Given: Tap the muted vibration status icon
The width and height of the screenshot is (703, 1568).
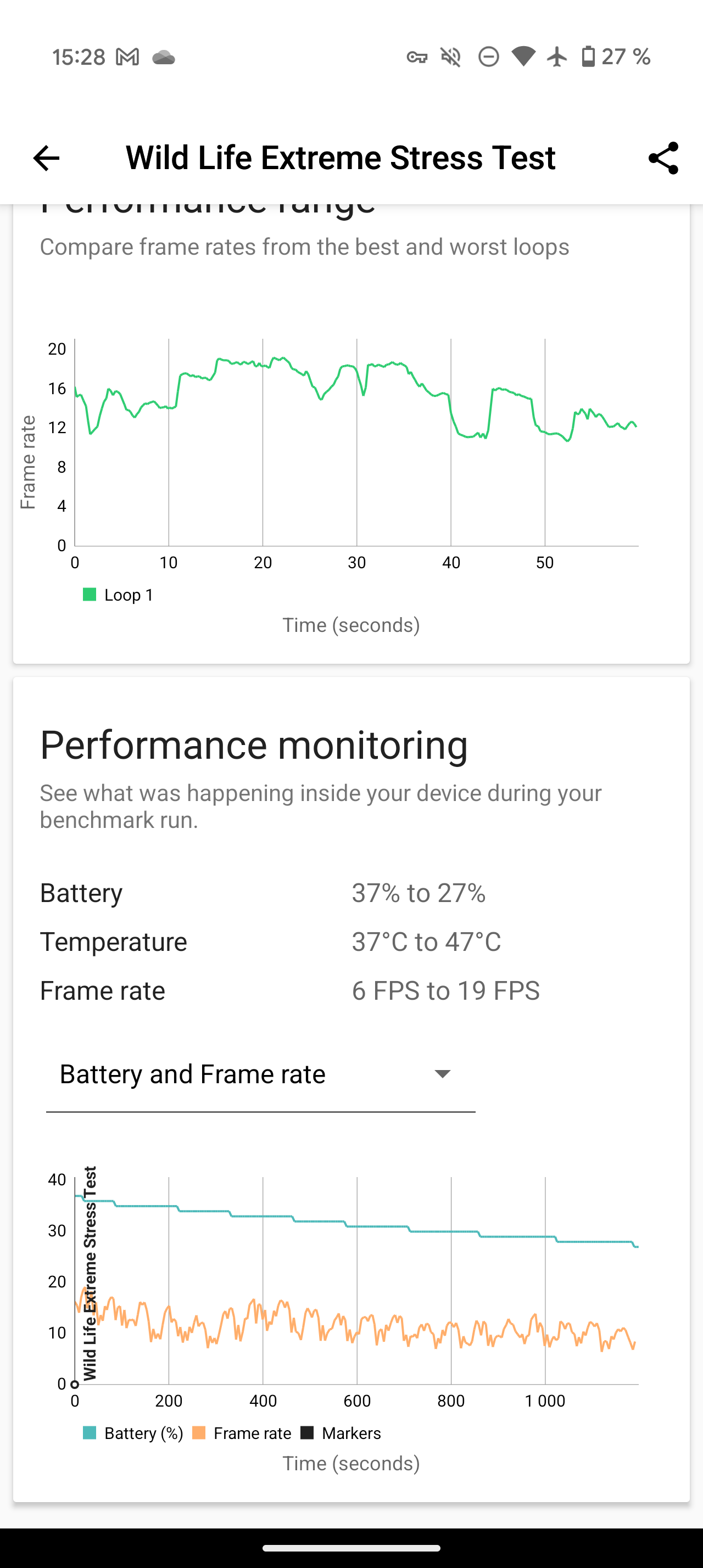Looking at the screenshot, I should pos(450,56).
